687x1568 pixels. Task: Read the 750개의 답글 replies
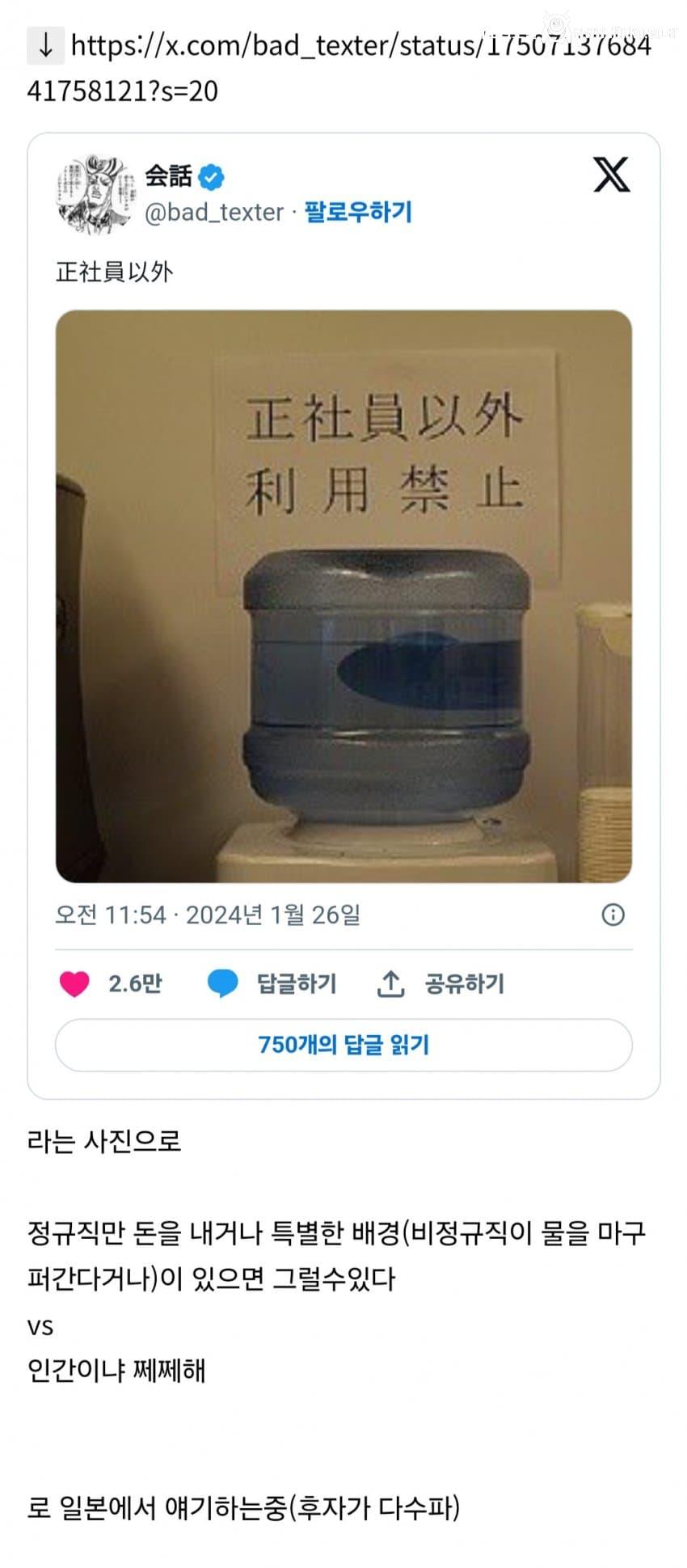tap(343, 1045)
